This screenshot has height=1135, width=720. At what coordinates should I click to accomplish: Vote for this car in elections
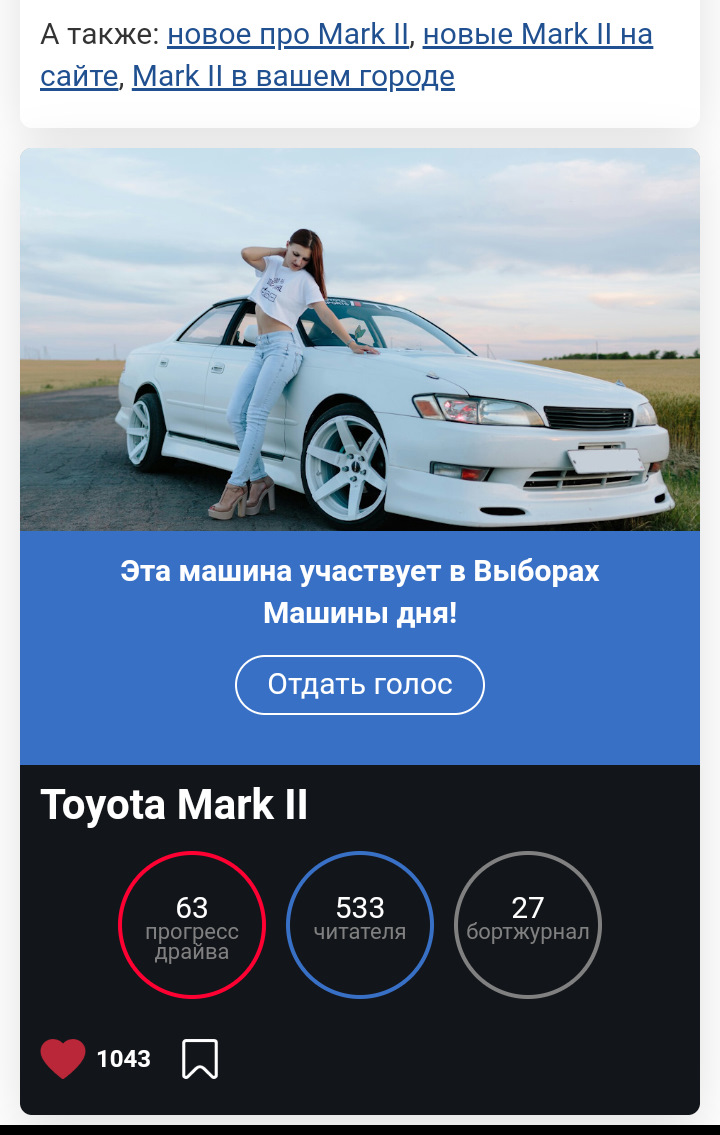(x=360, y=684)
